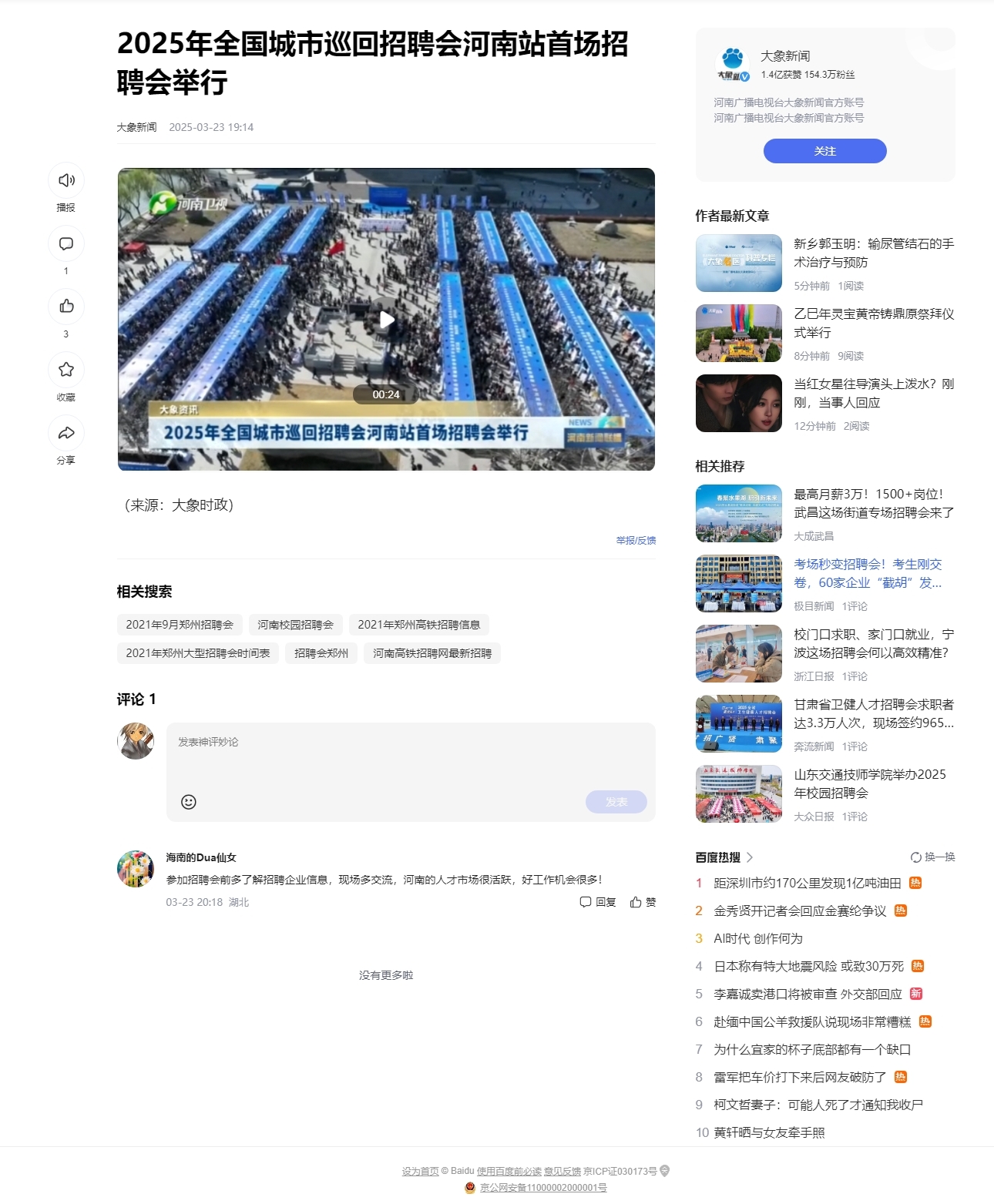Open the article 乙巳年灵宝黄帝铸鼎原祭拜仪式举行
994x1204 pixels.
coord(873,323)
